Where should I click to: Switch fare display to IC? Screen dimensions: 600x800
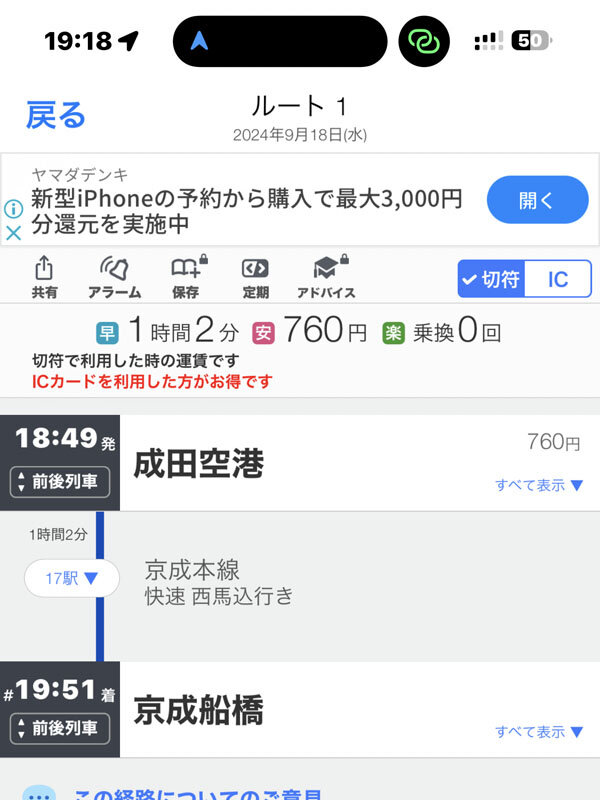pyautogui.click(x=557, y=279)
